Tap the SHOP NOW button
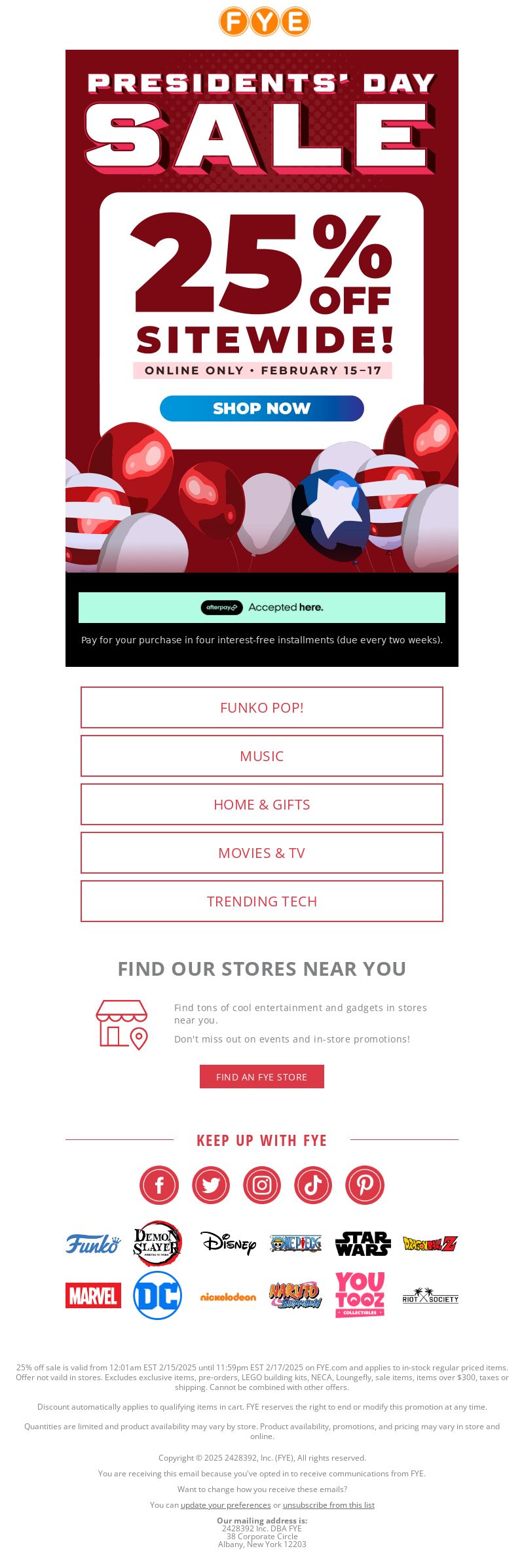524x1568 pixels. point(262,408)
